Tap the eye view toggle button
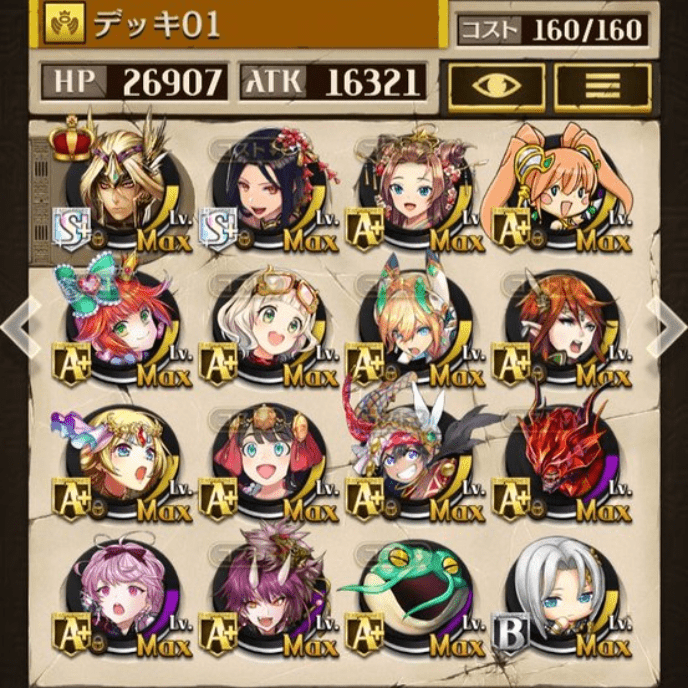The height and width of the screenshot is (688, 688). point(496,85)
